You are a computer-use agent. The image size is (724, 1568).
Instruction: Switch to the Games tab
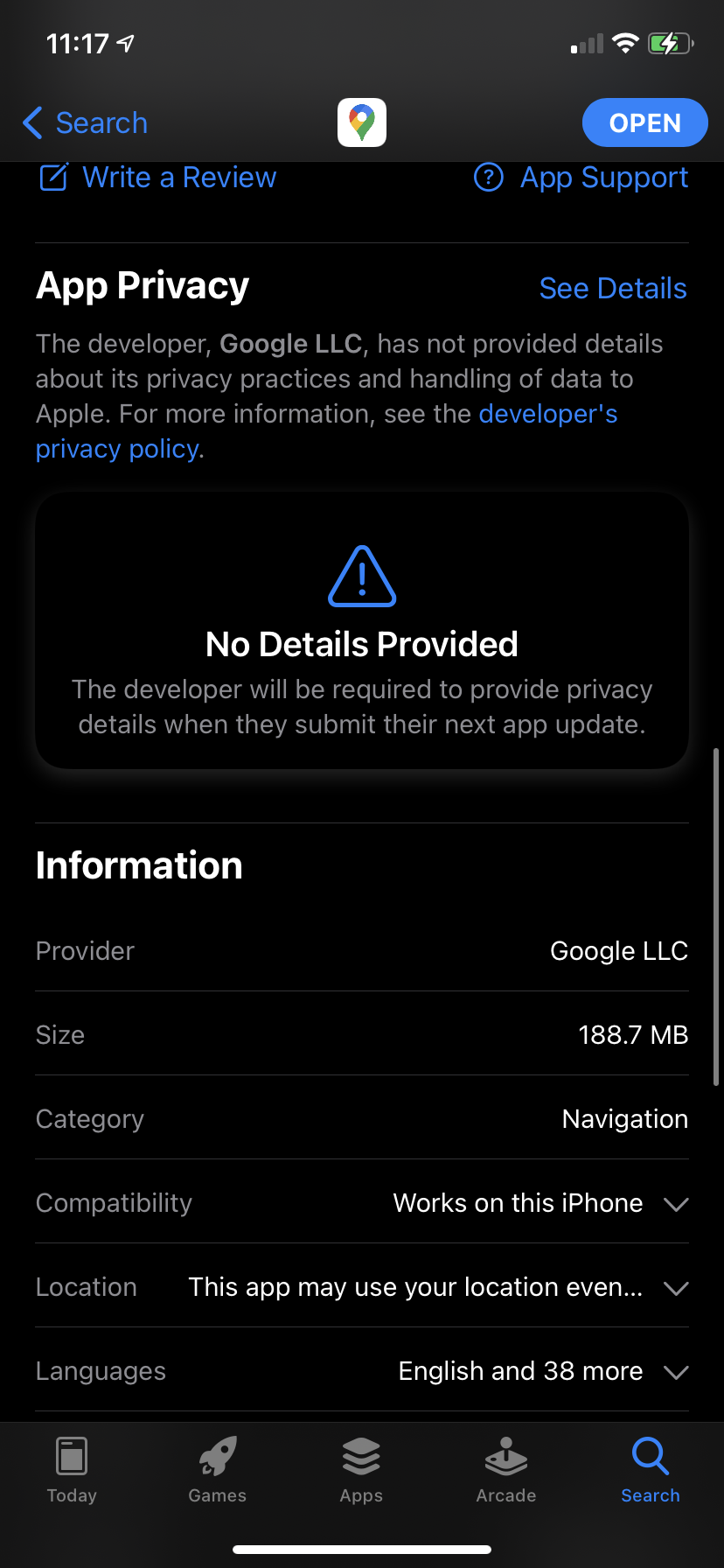tap(217, 1470)
